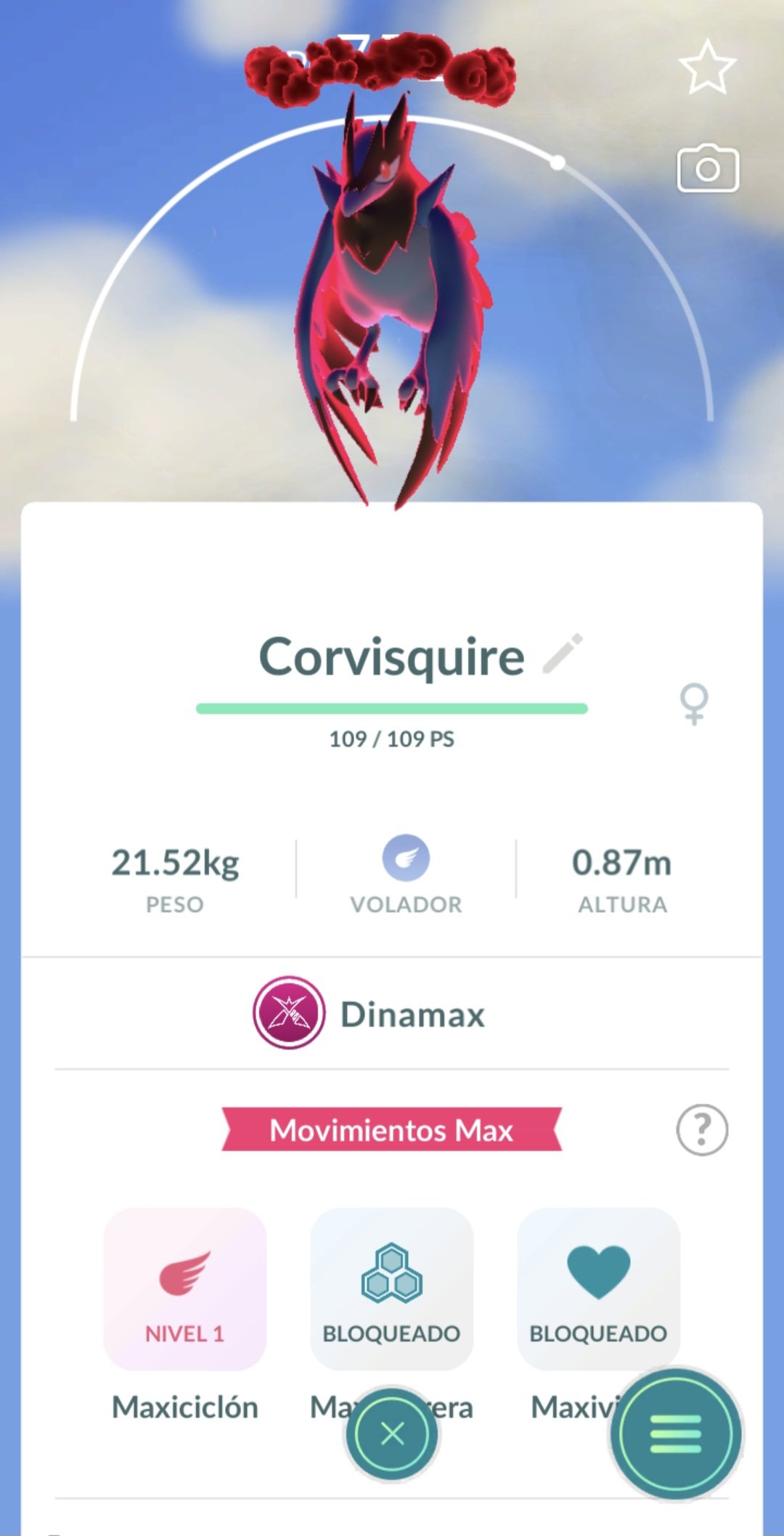Select the Maxiciclón Nivel 1 move
Screen dimensions: 784x1536
[185, 1288]
